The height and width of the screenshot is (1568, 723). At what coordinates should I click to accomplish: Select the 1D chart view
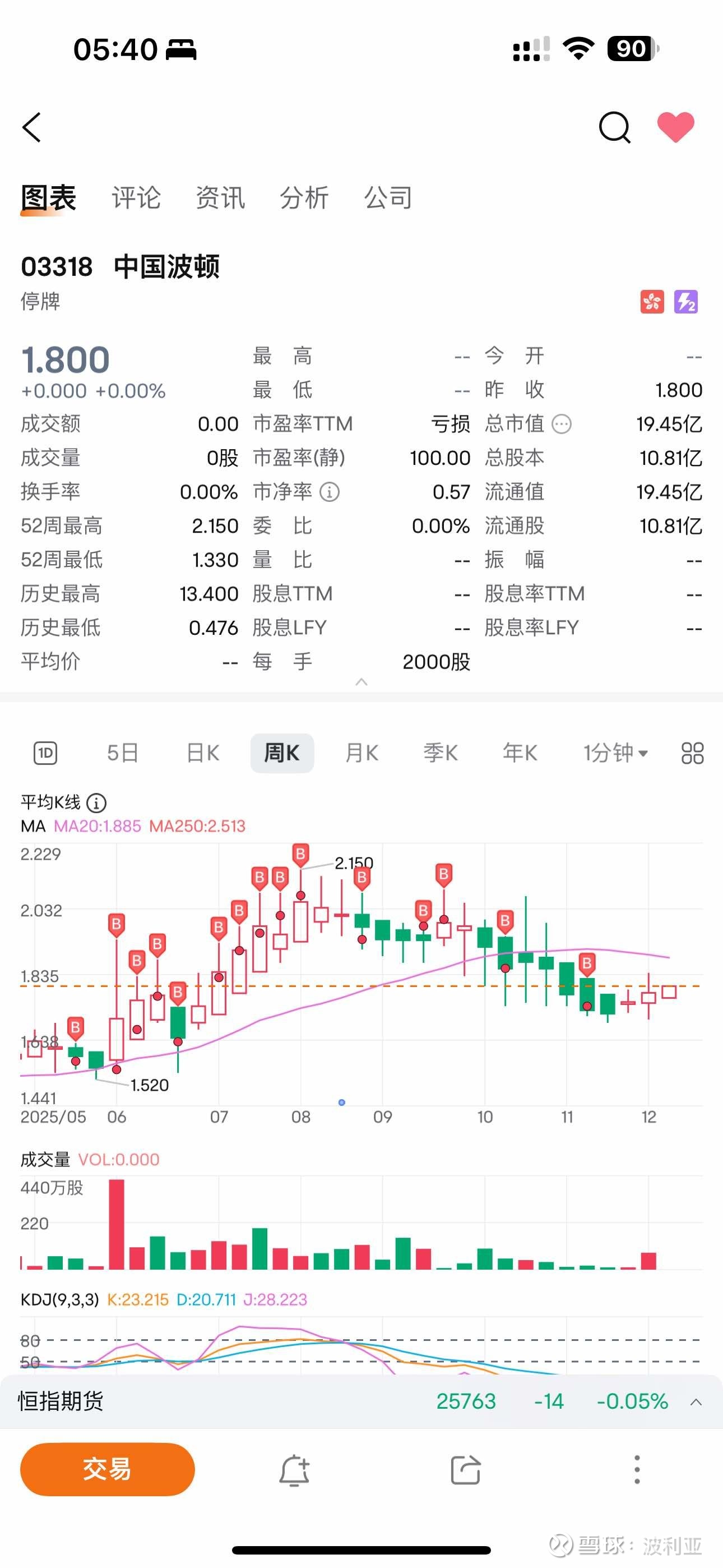tap(45, 753)
